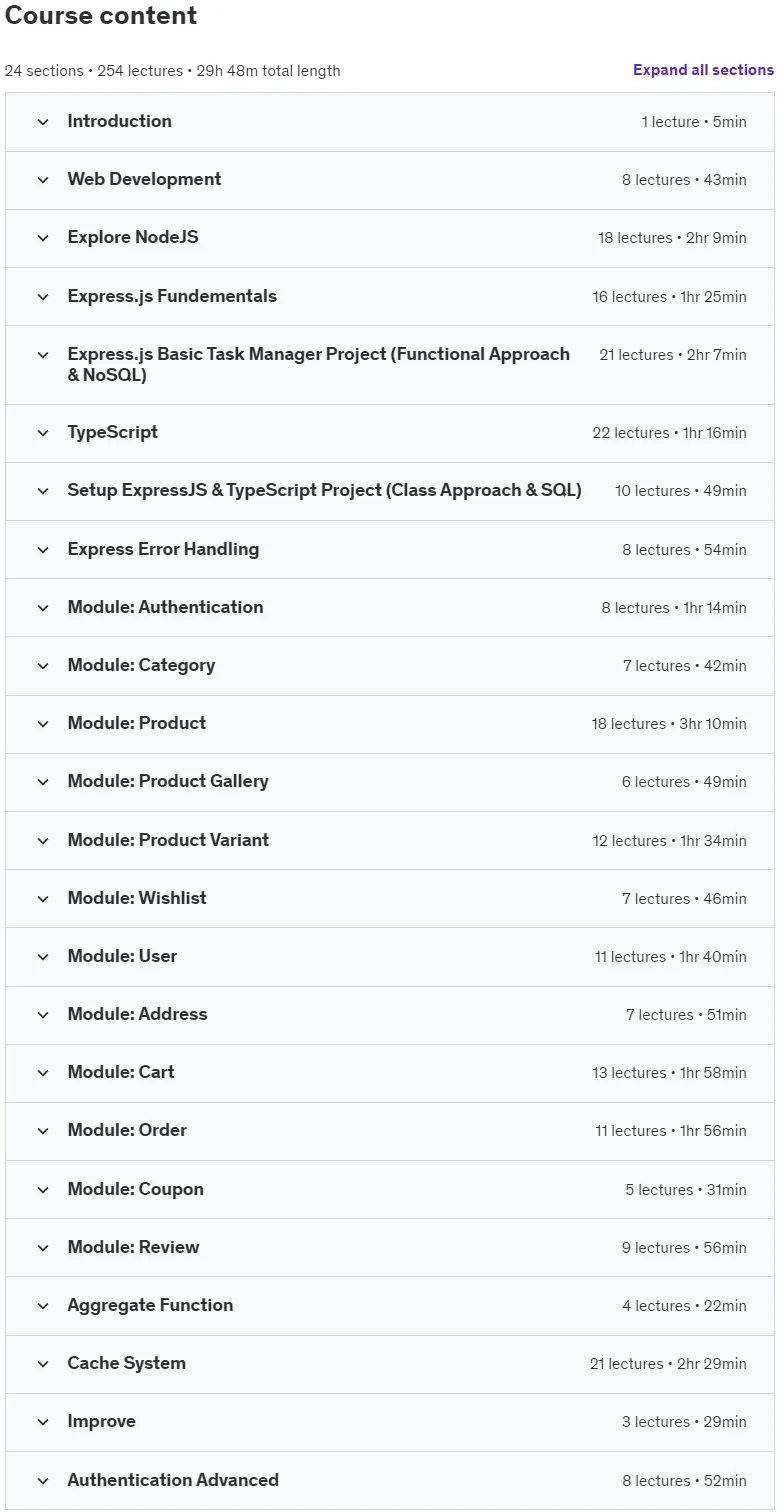Expand Express.js Fundementals section

pos(390,296)
